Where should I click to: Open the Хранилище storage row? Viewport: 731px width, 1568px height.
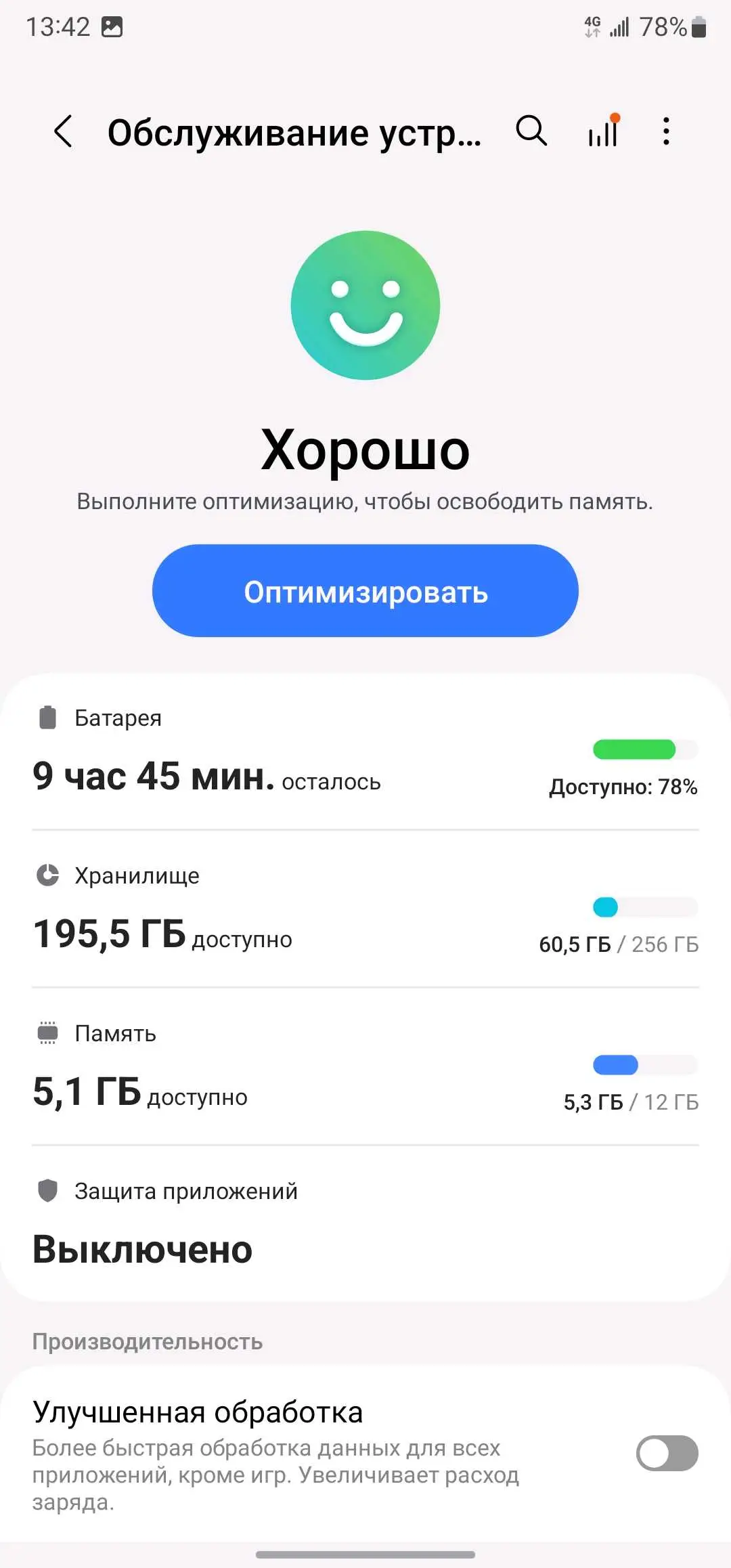click(x=365, y=909)
